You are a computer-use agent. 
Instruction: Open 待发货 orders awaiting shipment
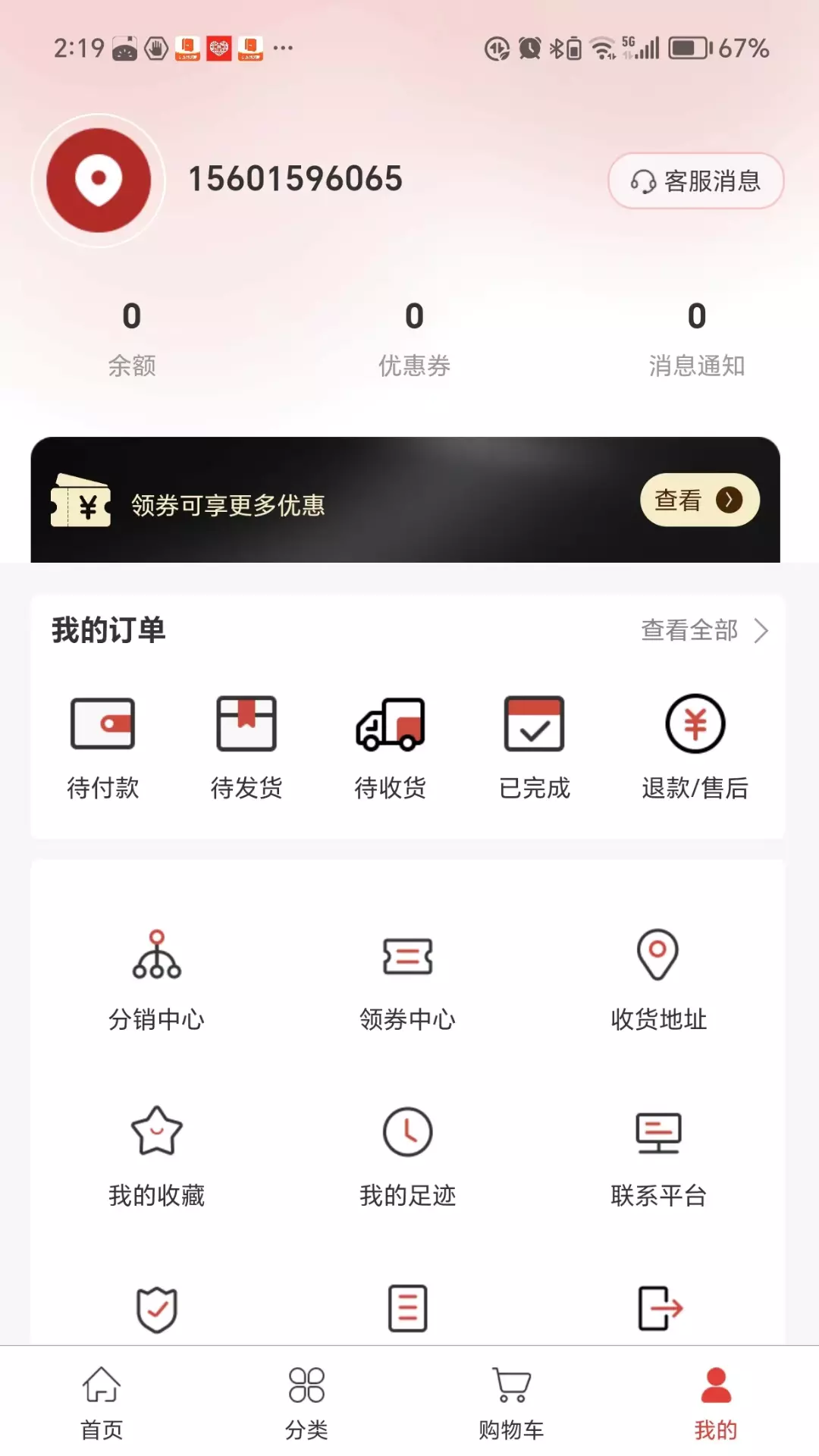pos(246,748)
